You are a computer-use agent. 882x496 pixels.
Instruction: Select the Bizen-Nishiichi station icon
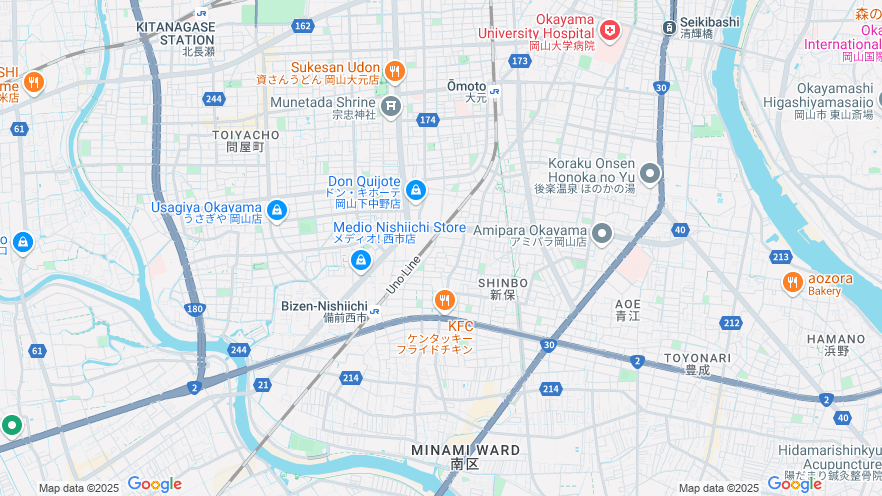point(374,311)
